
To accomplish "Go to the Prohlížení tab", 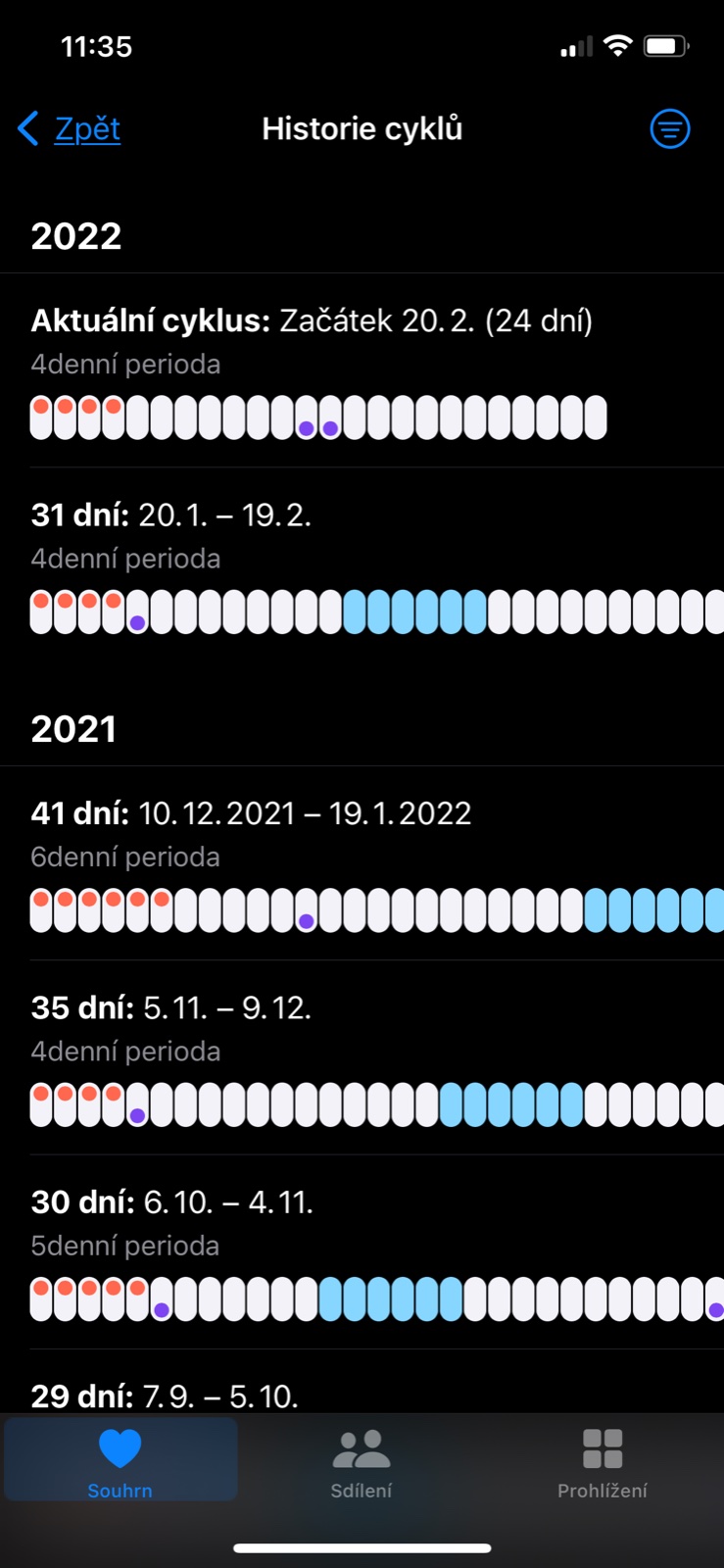I will pyautogui.click(x=602, y=1462).
